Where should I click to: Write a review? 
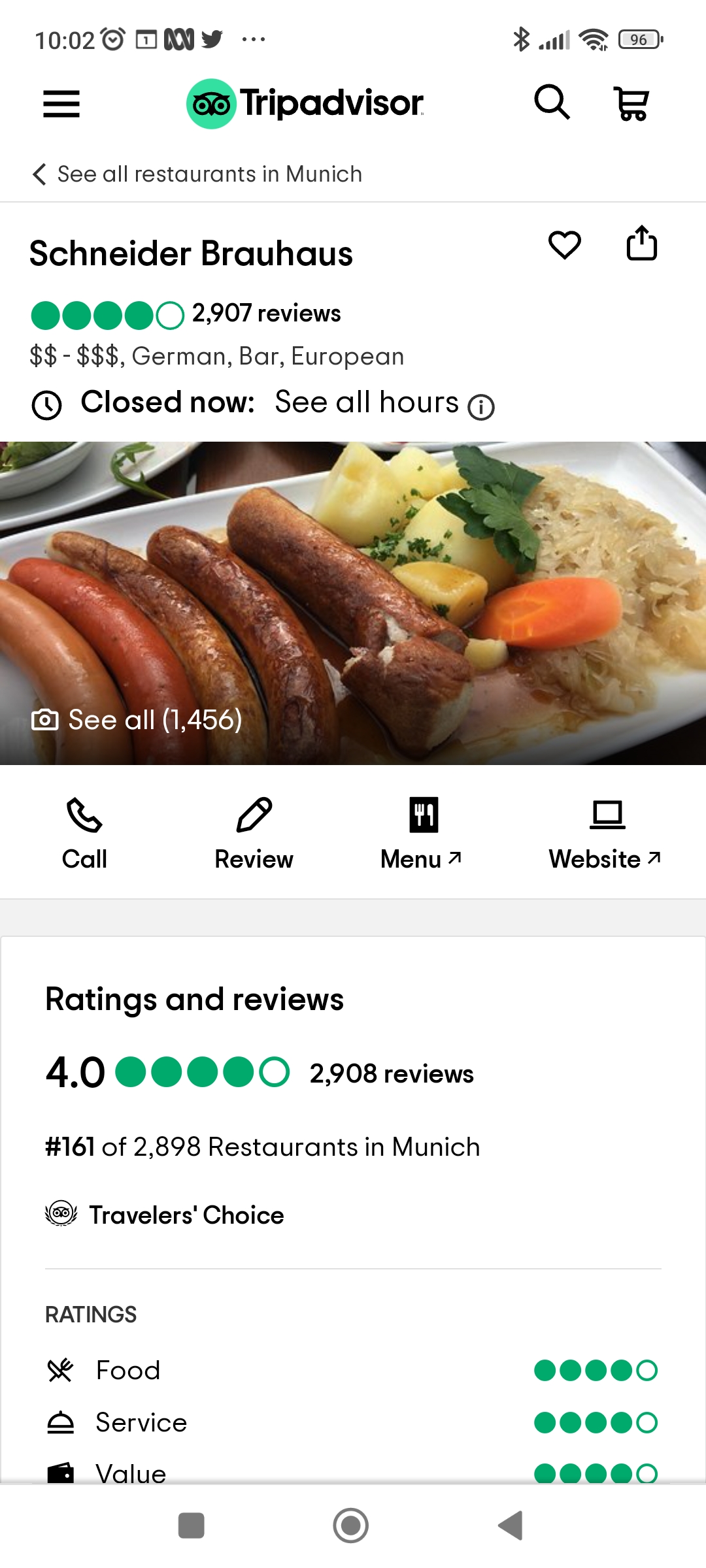click(x=254, y=833)
